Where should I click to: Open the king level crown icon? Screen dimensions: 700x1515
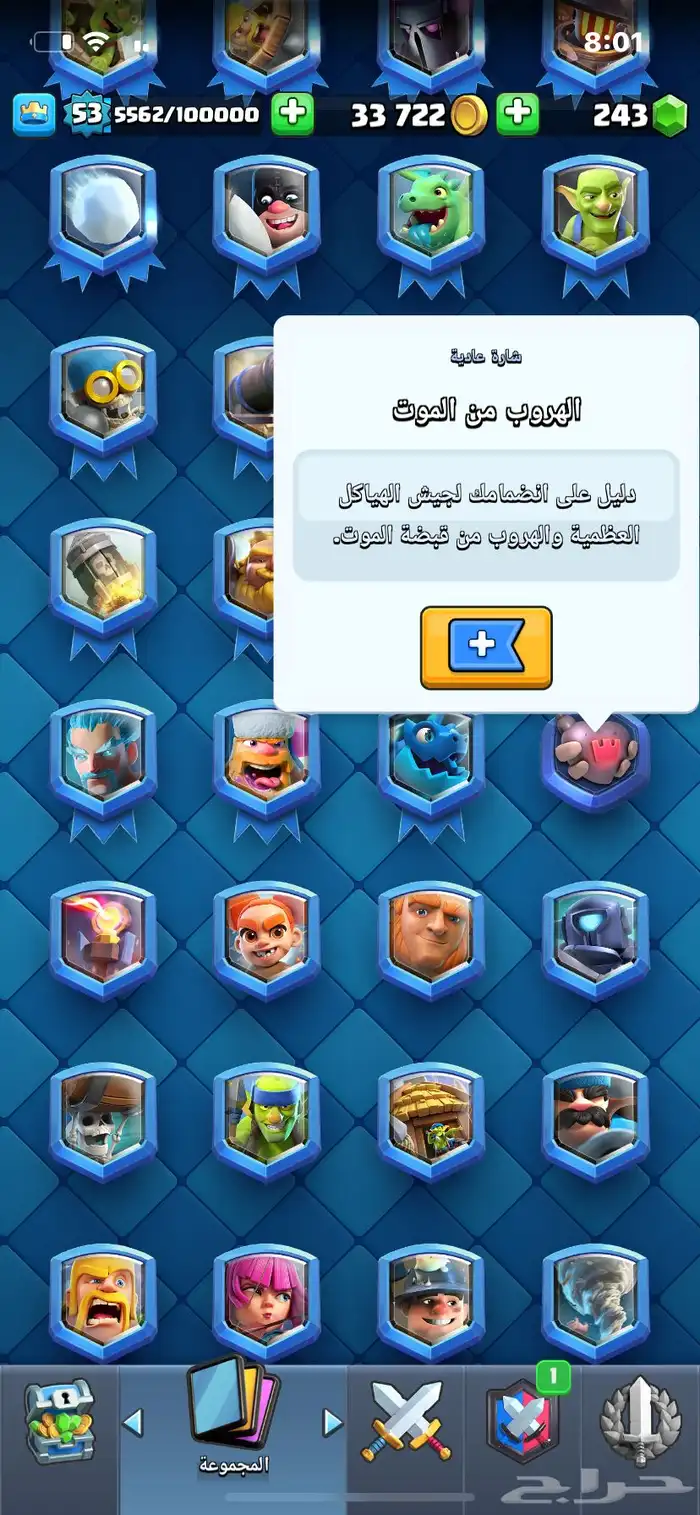click(x=33, y=115)
